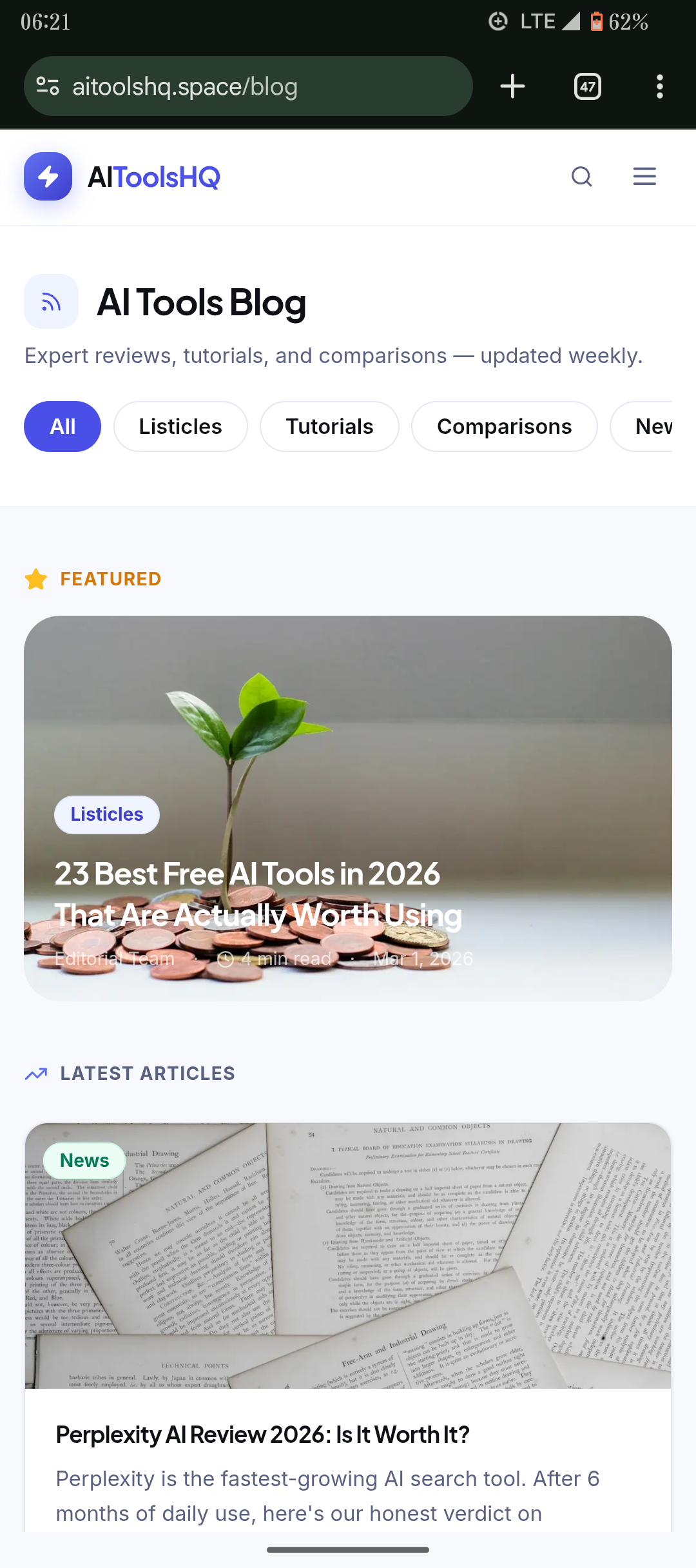The image size is (696, 1568).
Task: Tap the AIToolsHQ logo link
Action: pos(122,177)
